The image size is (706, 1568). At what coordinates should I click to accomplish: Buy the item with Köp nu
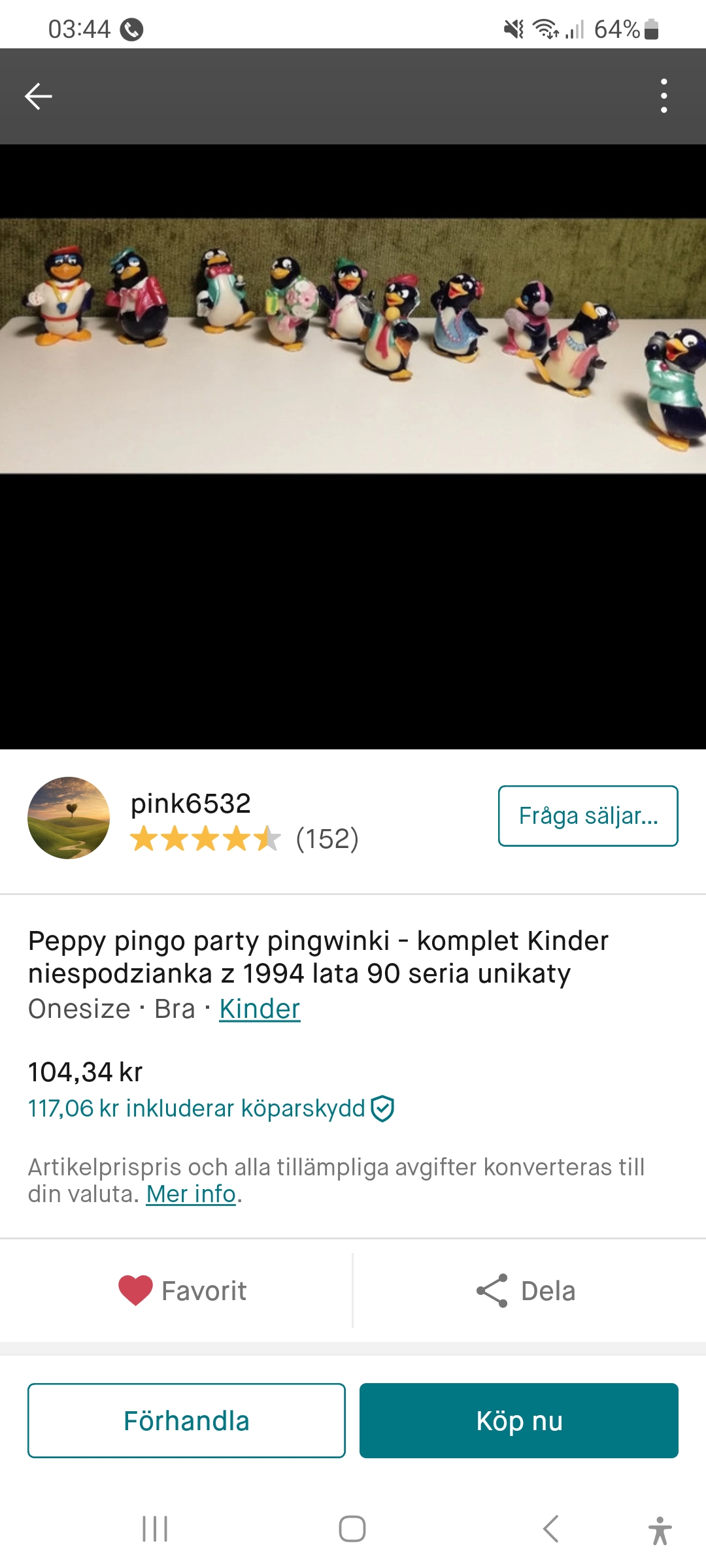pyautogui.click(x=519, y=1421)
